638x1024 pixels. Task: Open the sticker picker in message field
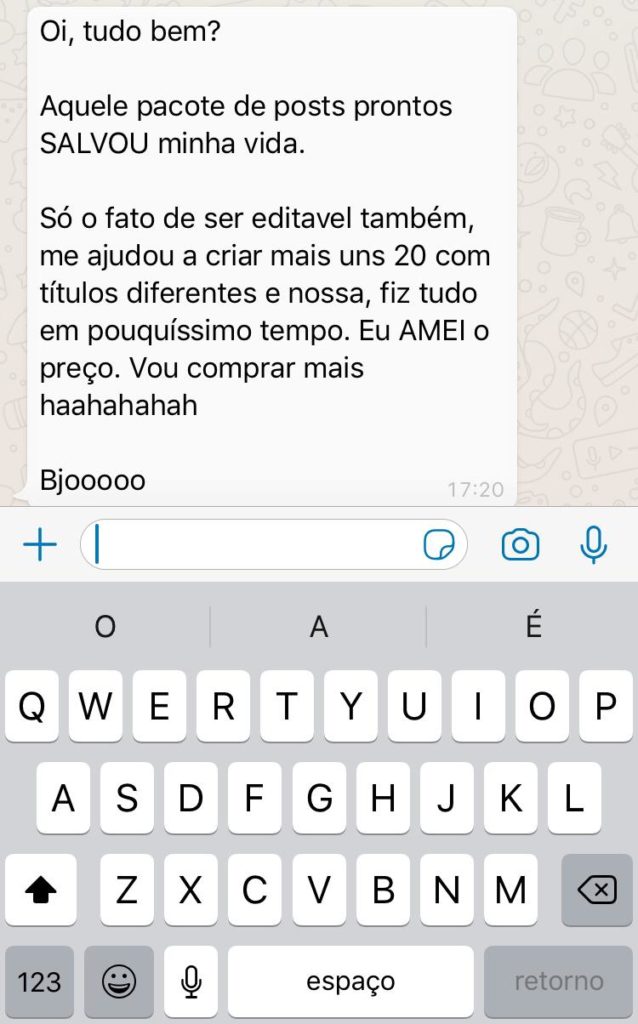click(x=439, y=545)
